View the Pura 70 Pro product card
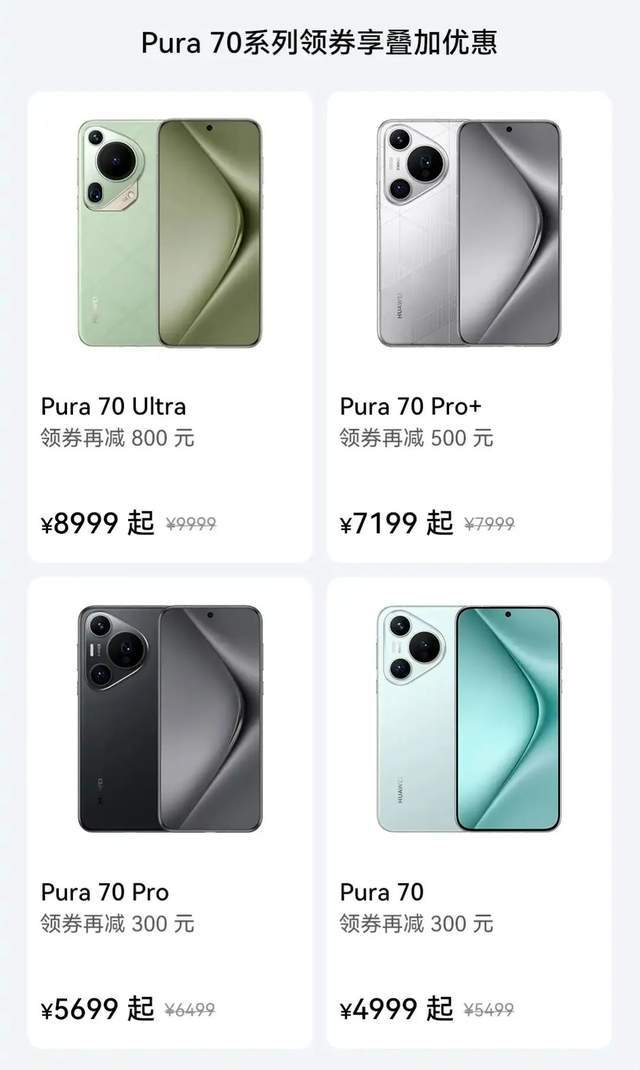640x1070 pixels. point(170,812)
